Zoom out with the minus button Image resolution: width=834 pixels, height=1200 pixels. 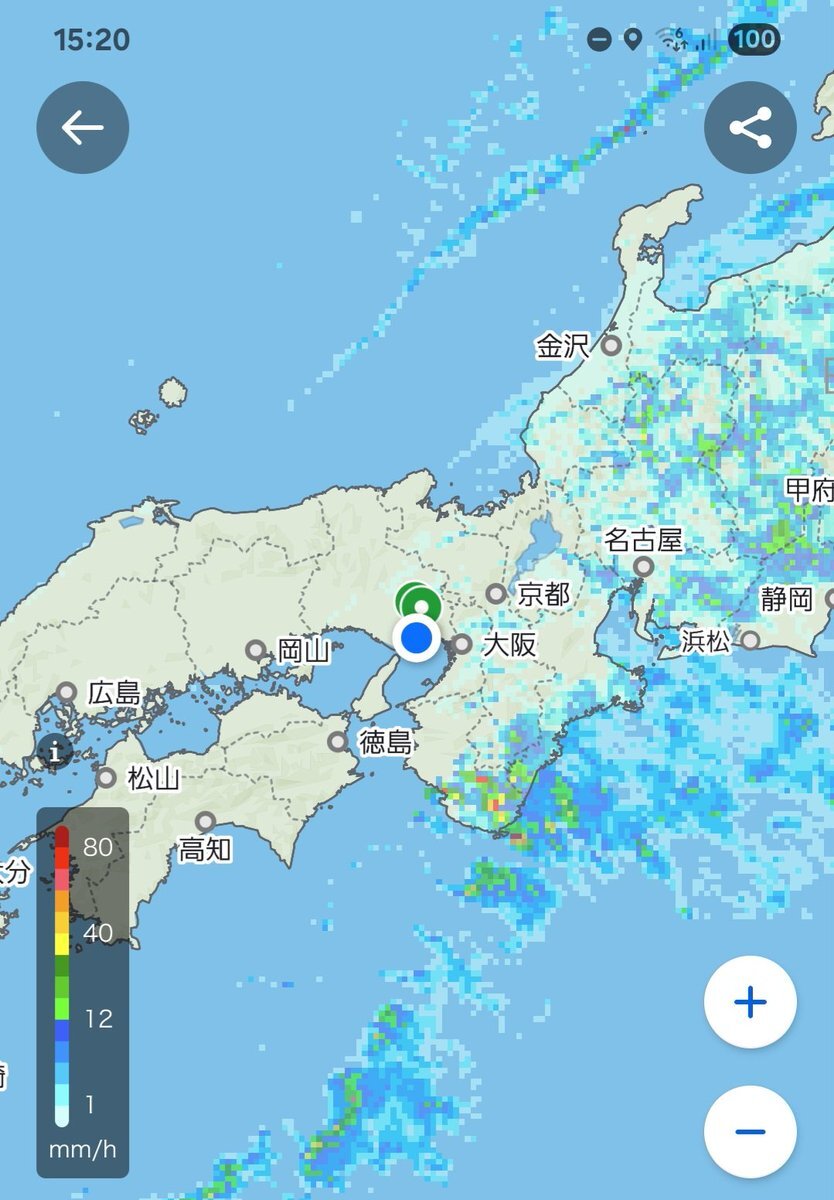[750, 1132]
